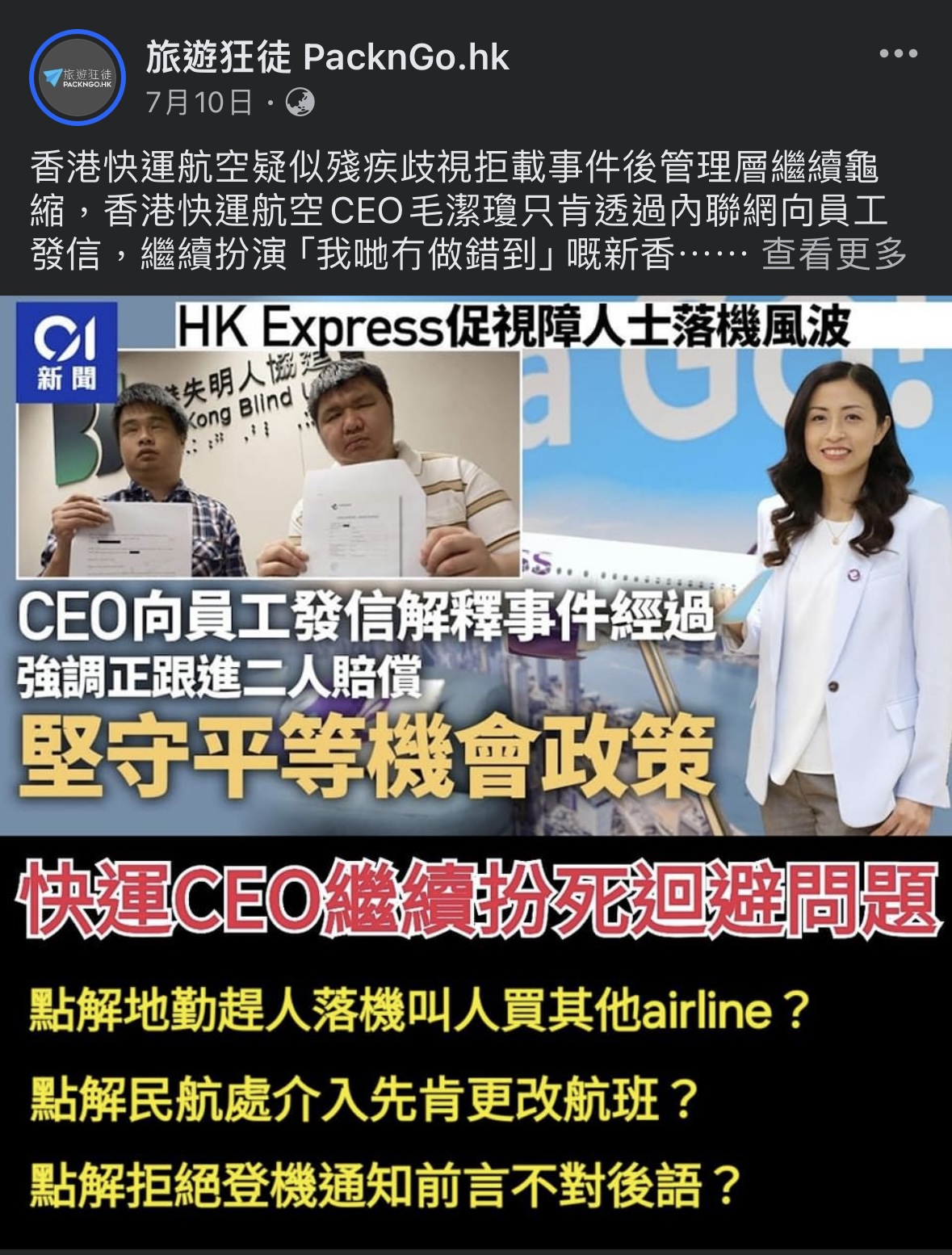This screenshot has width=952, height=1255.
Task: Tap the 7月10日 post date
Action: [x=199, y=103]
